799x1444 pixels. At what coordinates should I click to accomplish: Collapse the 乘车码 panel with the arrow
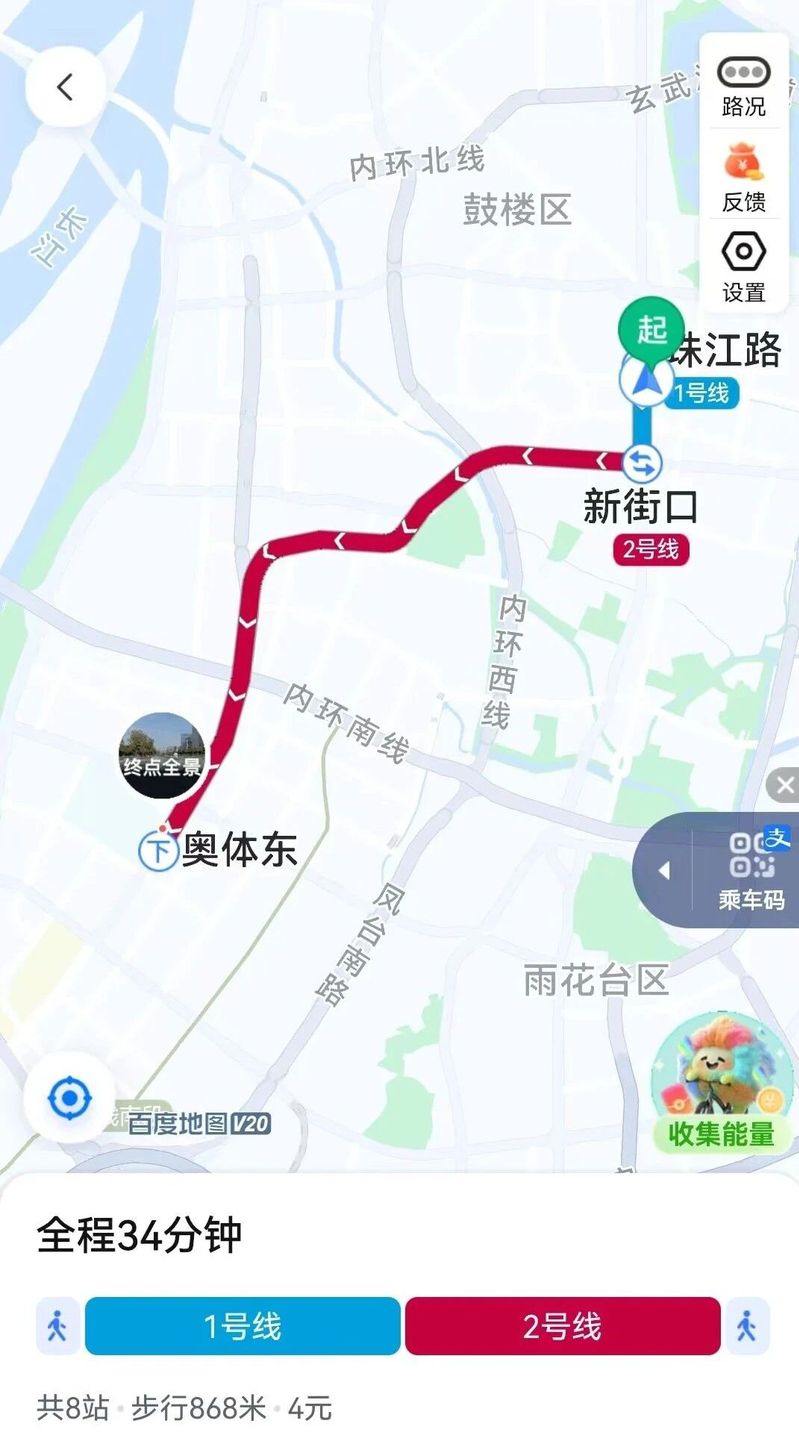663,871
